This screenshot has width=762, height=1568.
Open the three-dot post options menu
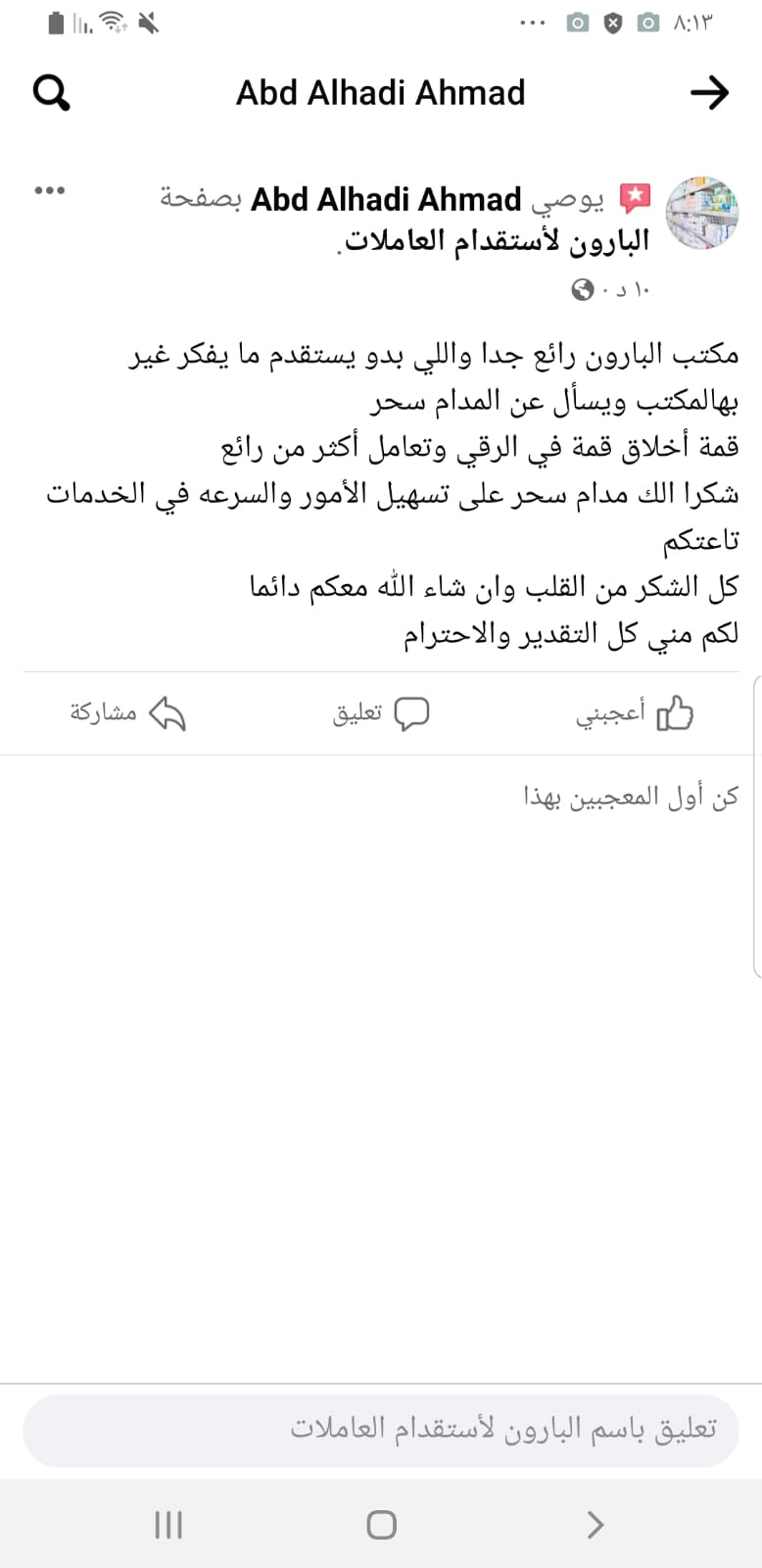click(49, 190)
